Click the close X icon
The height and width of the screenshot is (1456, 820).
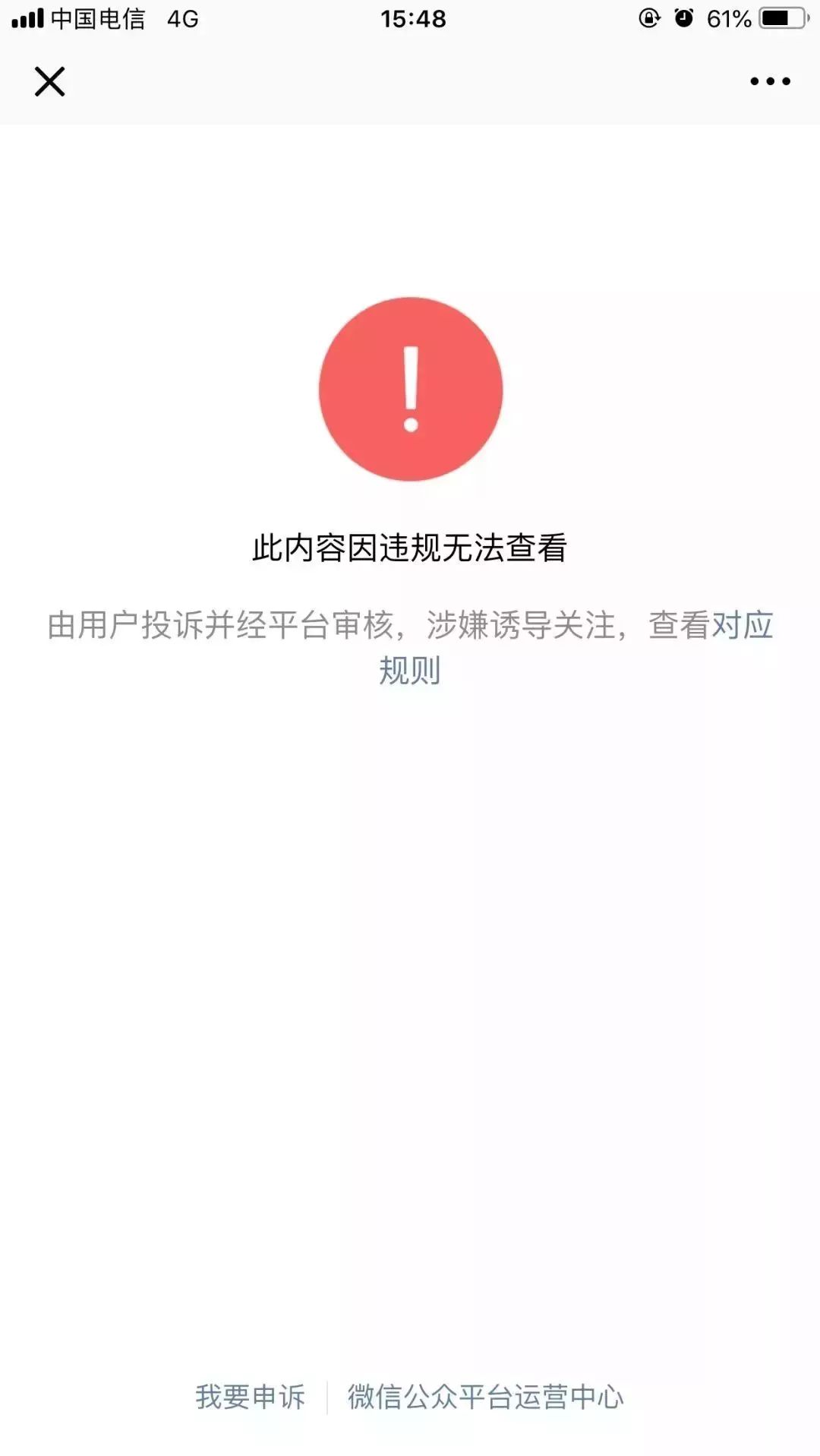(50, 81)
